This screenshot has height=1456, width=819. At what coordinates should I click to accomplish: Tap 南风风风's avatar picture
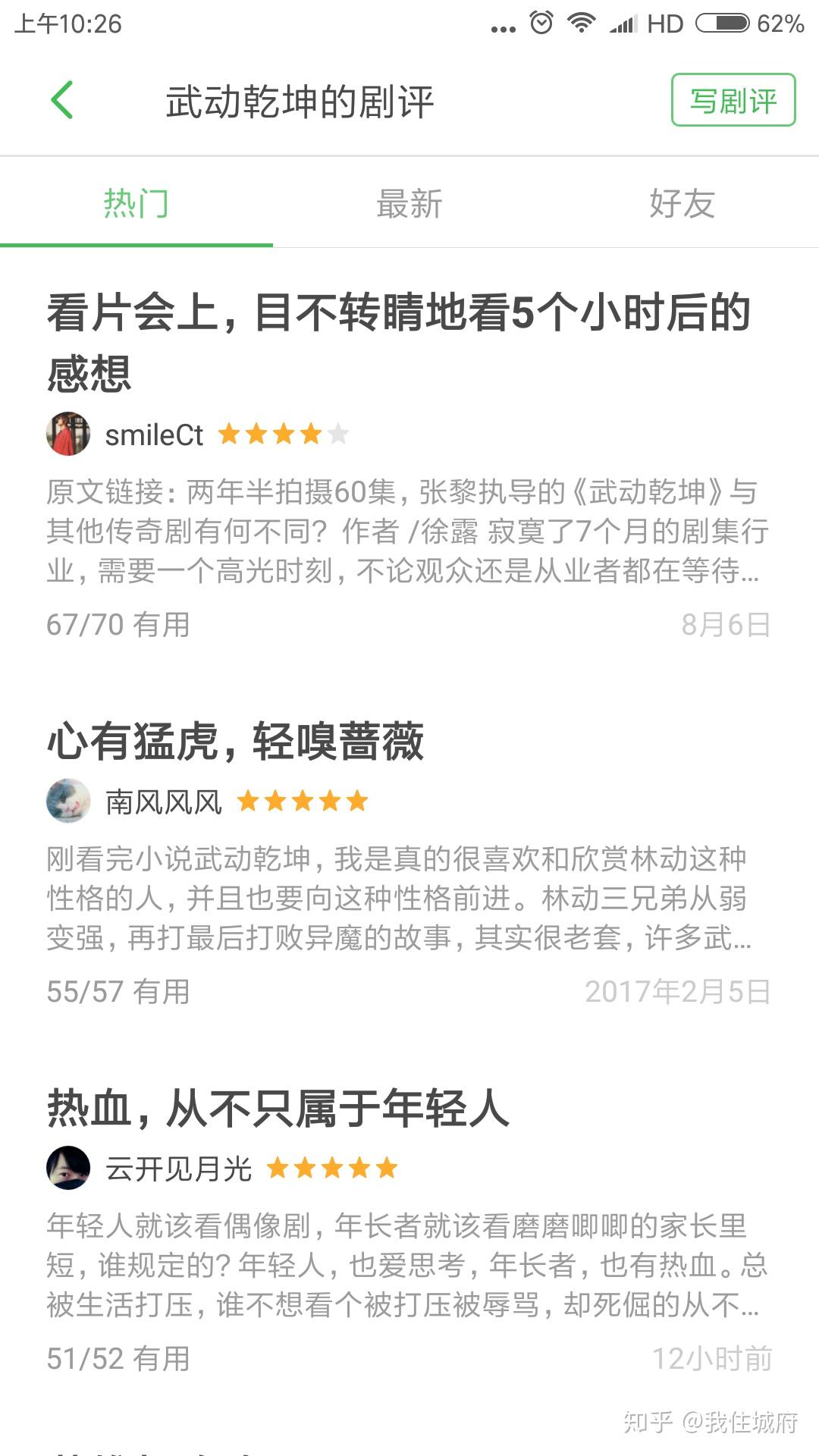click(x=68, y=802)
